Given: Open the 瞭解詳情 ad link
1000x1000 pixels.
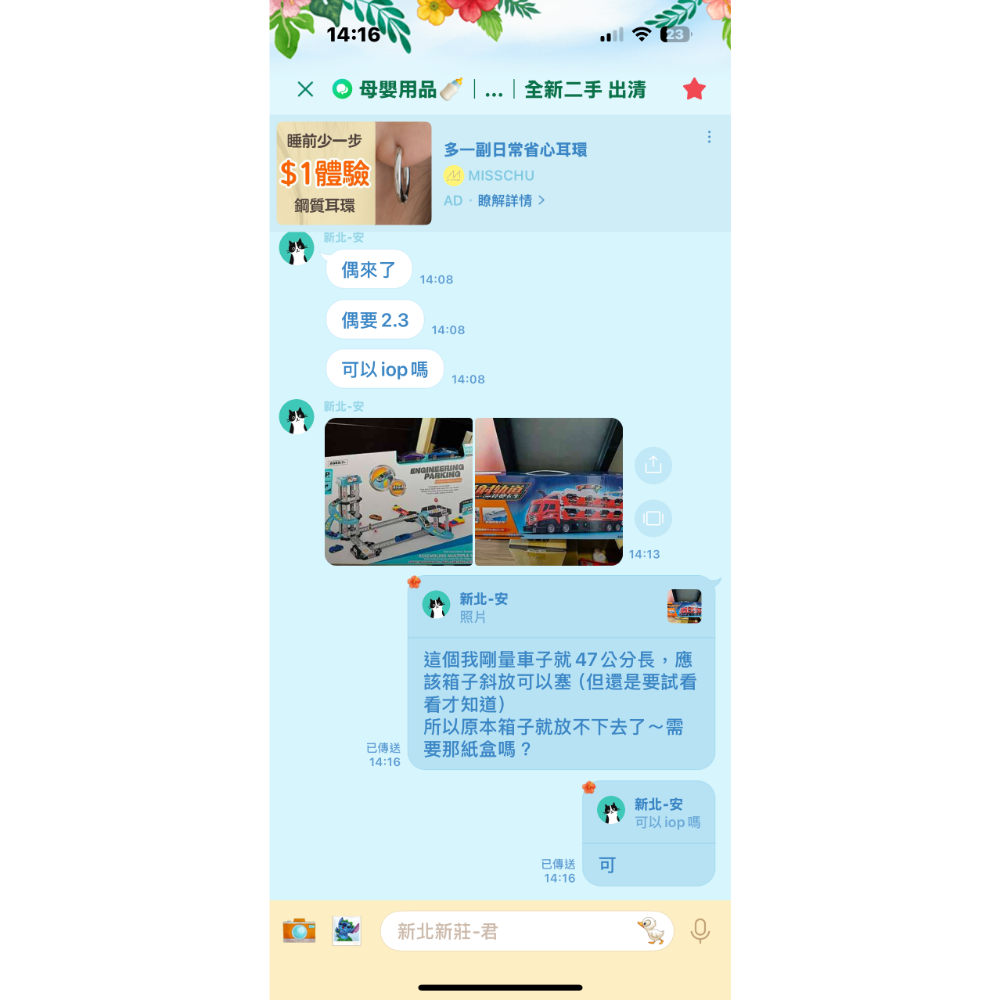Looking at the screenshot, I should click(x=511, y=201).
